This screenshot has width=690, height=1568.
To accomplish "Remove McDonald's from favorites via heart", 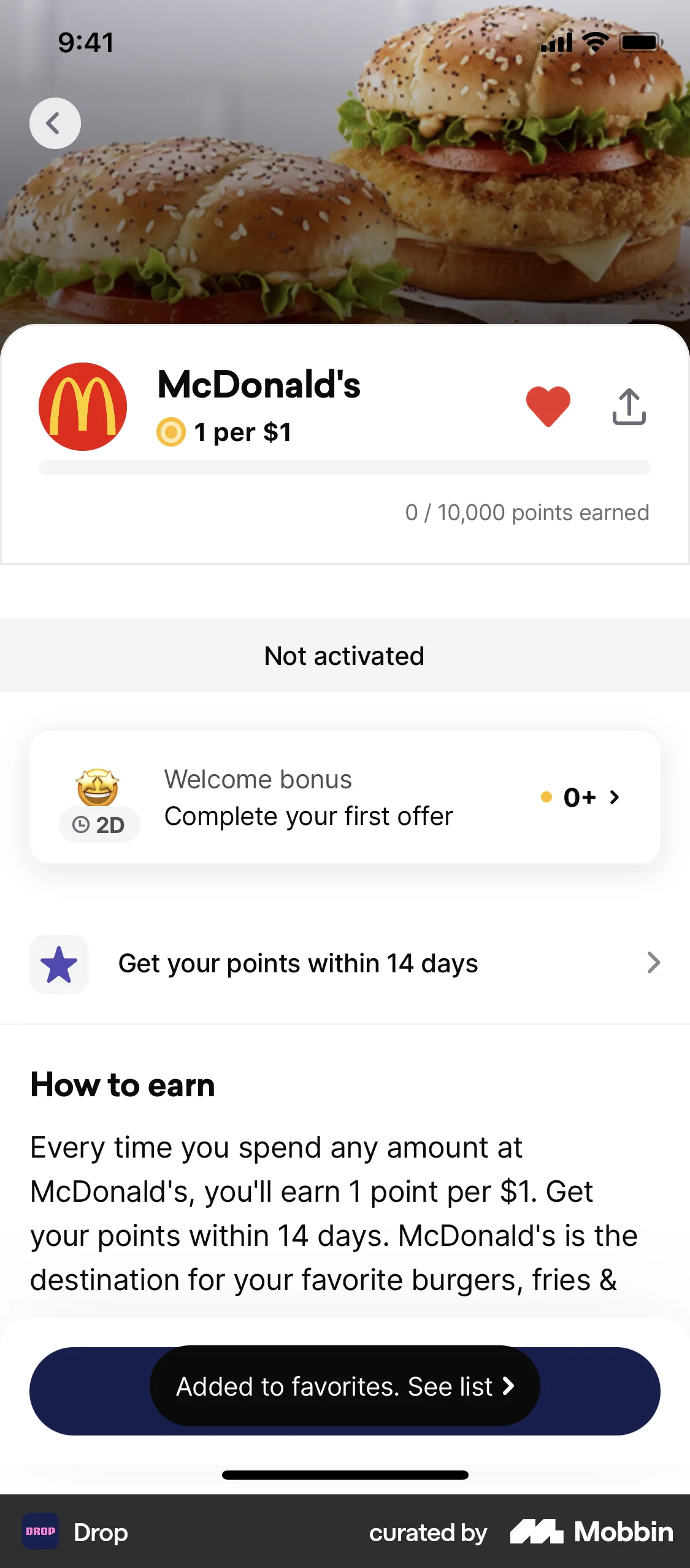I will [x=548, y=406].
